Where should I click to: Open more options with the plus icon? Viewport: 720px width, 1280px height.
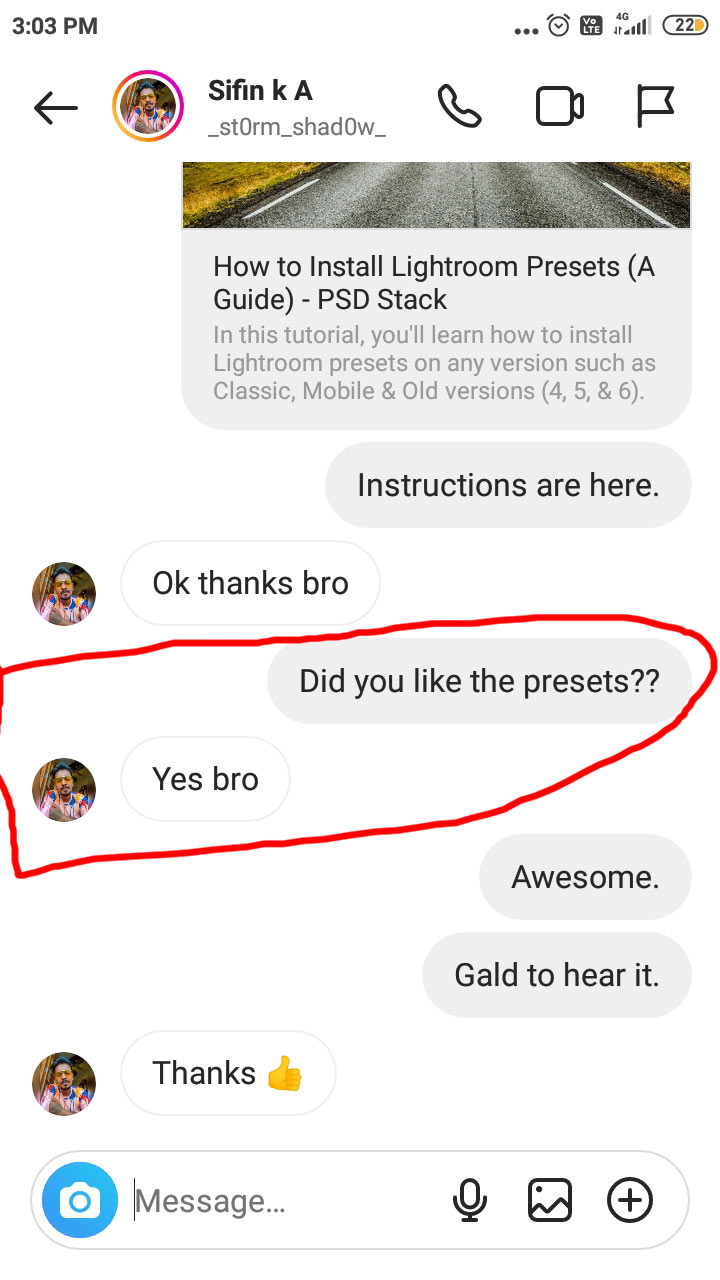pyautogui.click(x=630, y=1200)
